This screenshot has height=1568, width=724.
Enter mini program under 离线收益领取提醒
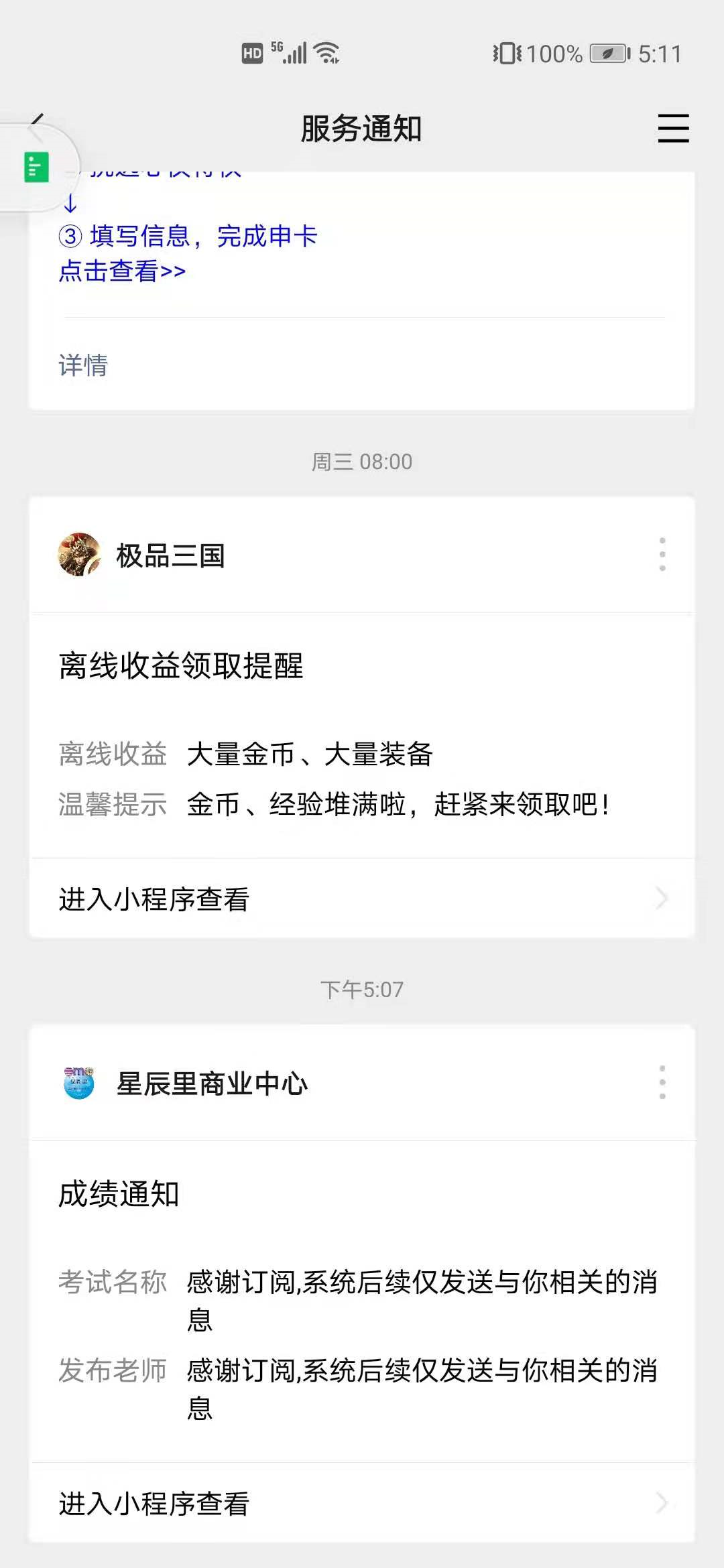pos(362,899)
